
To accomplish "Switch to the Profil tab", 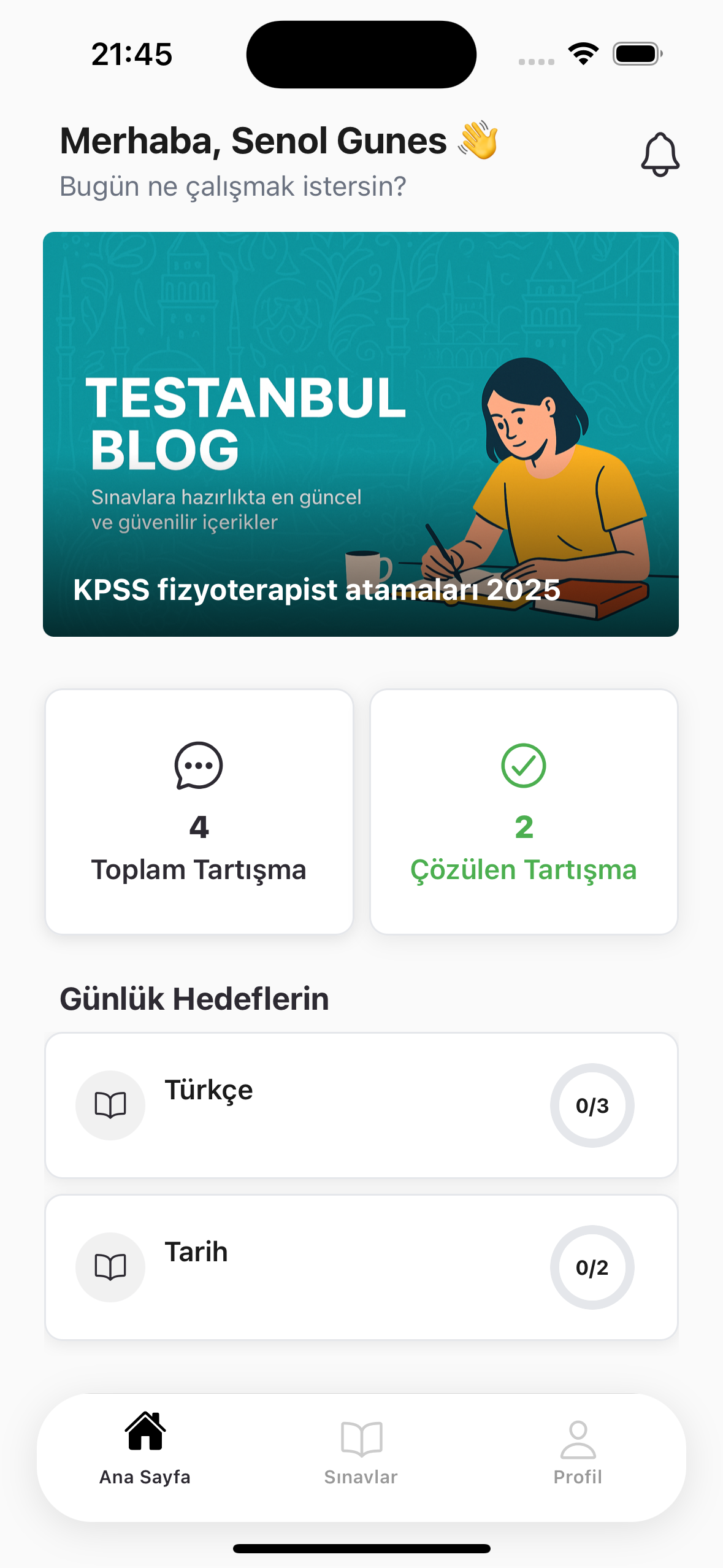I will [x=577, y=1452].
